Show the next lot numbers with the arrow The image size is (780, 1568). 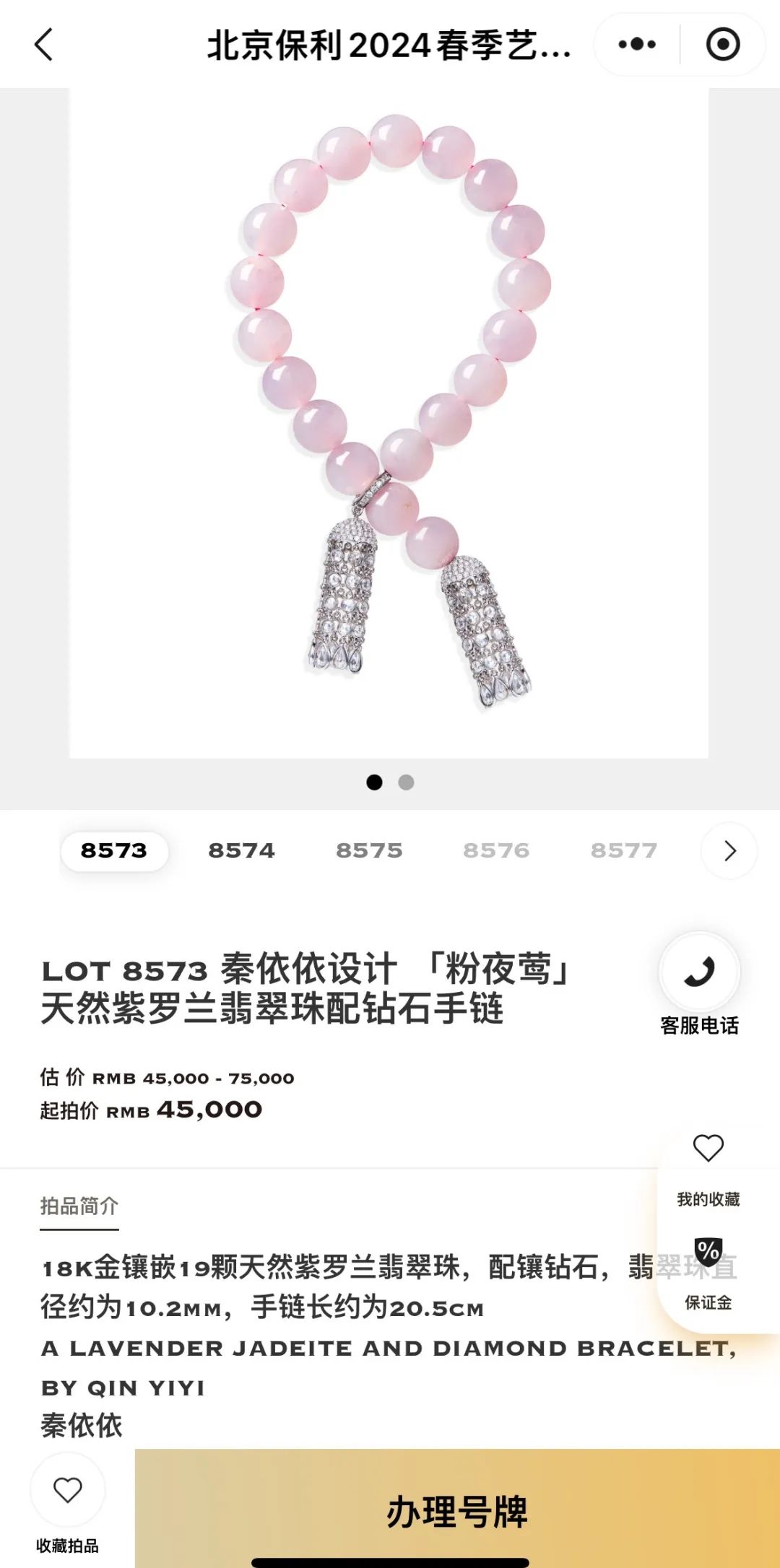pyautogui.click(x=729, y=851)
